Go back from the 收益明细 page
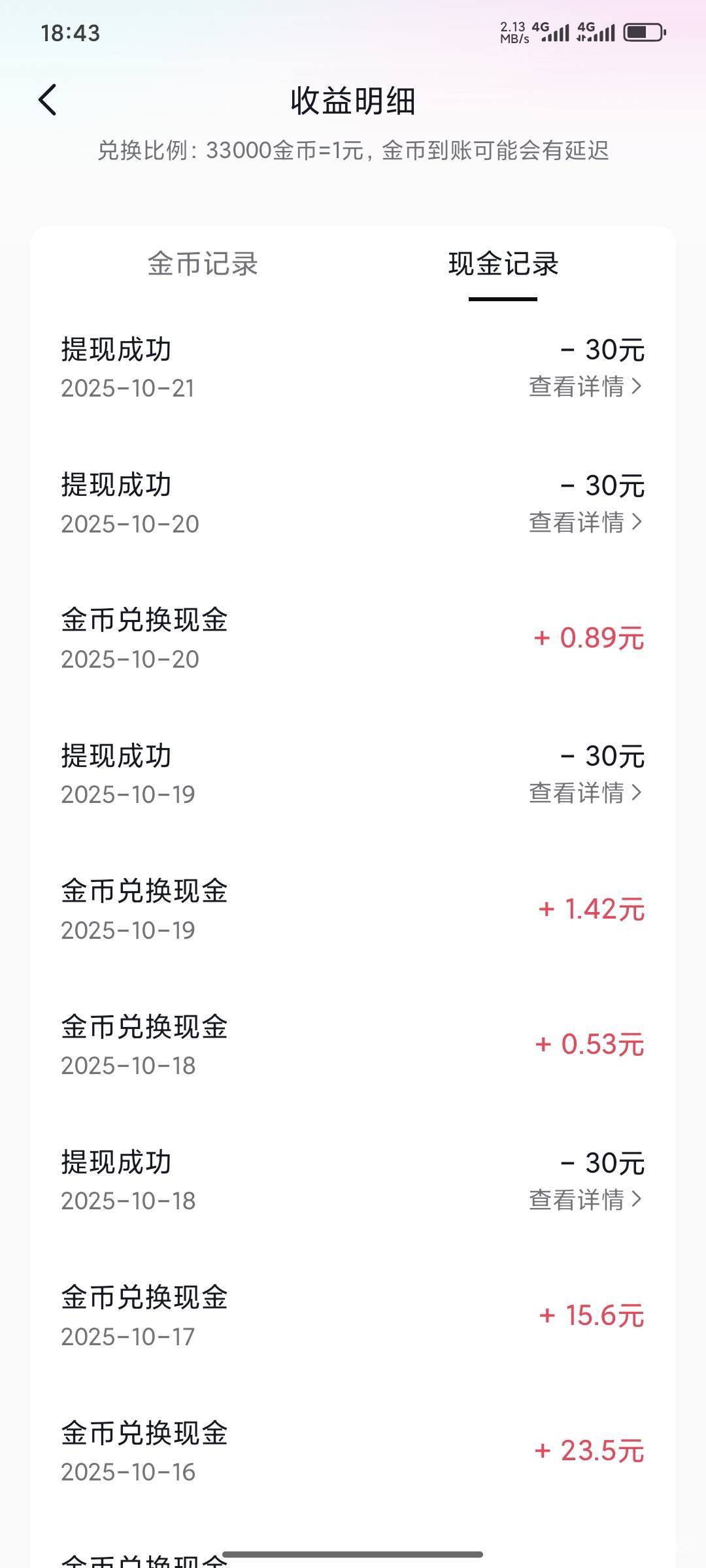This screenshot has height=1568, width=706. pyautogui.click(x=48, y=100)
